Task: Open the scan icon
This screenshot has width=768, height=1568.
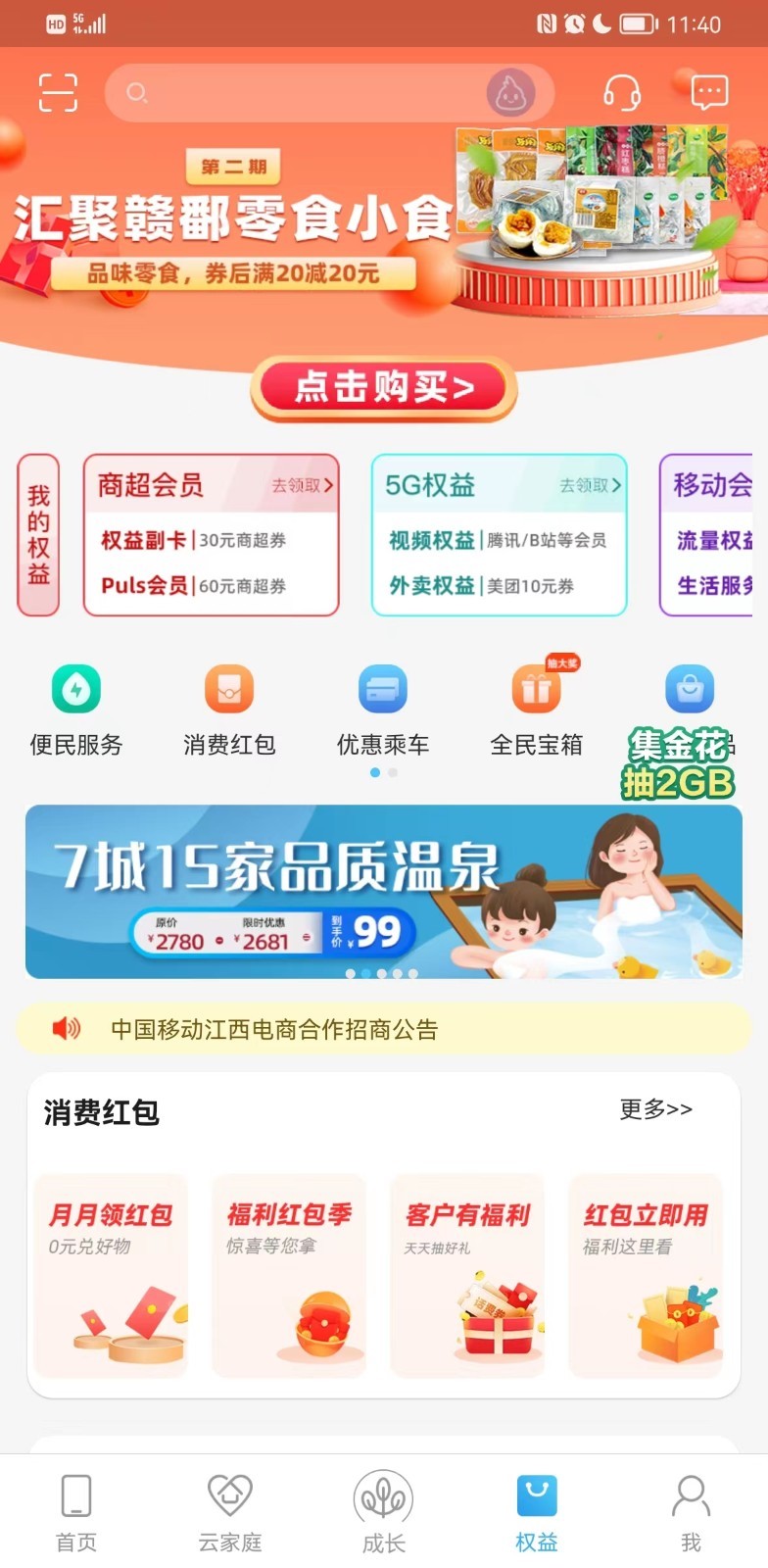Action: coord(58,92)
